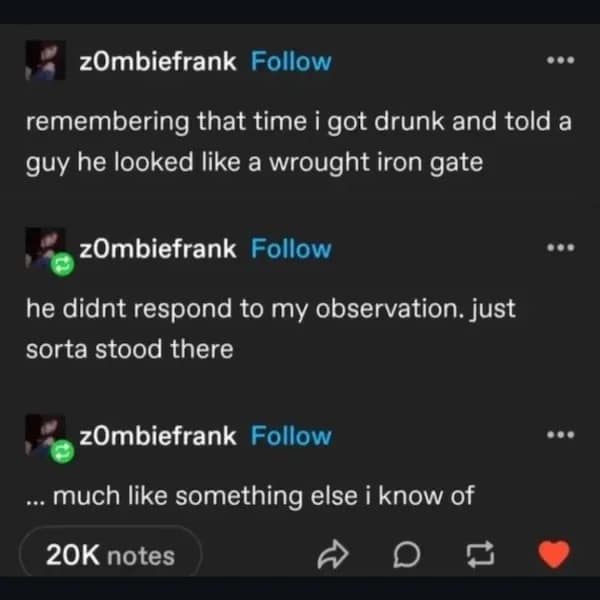Follow zOmbiefrank on the wrought iron gate post
This screenshot has width=600, height=600.
click(291, 61)
